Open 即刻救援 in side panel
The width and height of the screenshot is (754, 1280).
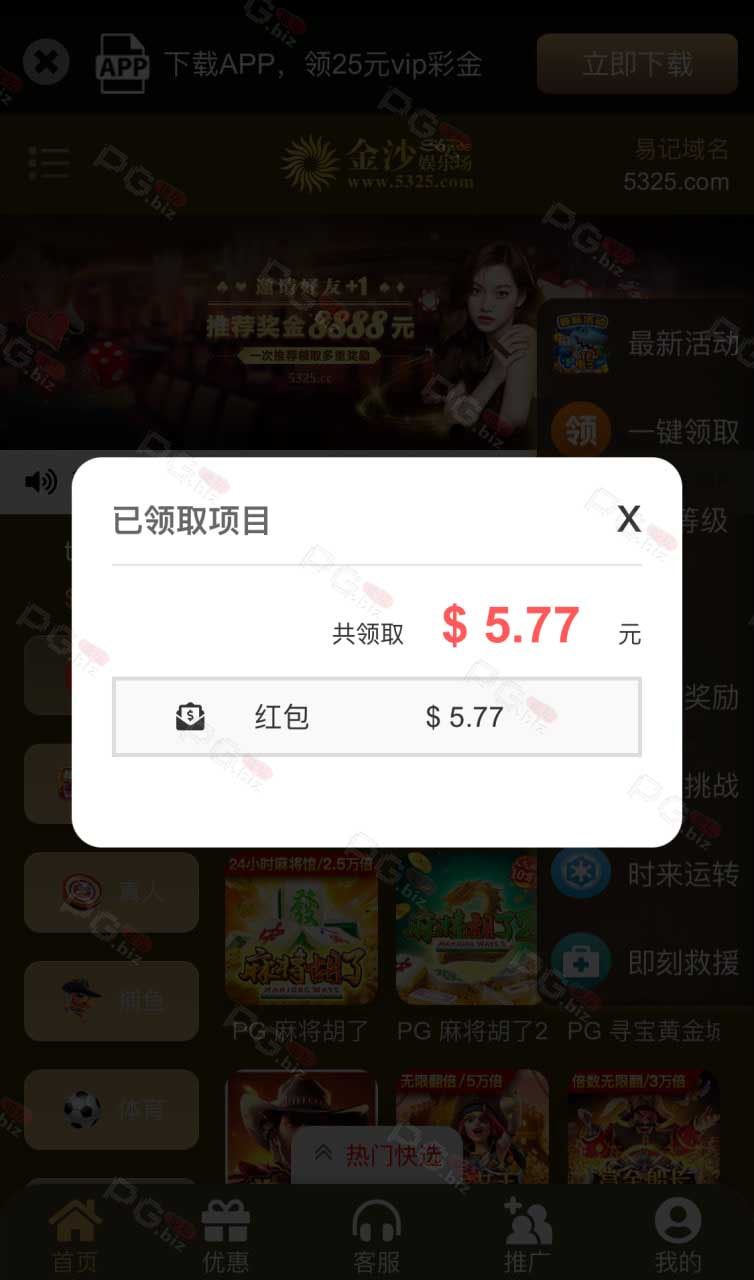[646, 962]
